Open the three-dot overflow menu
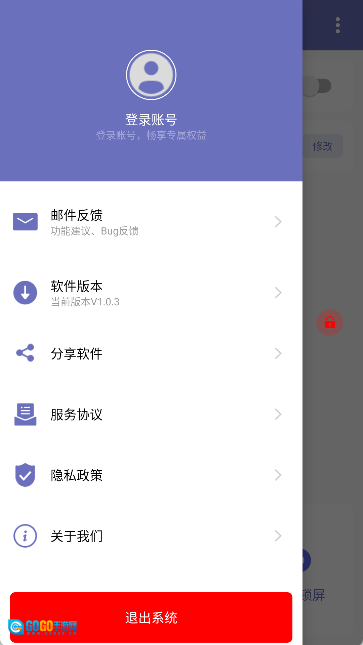 tap(338, 25)
